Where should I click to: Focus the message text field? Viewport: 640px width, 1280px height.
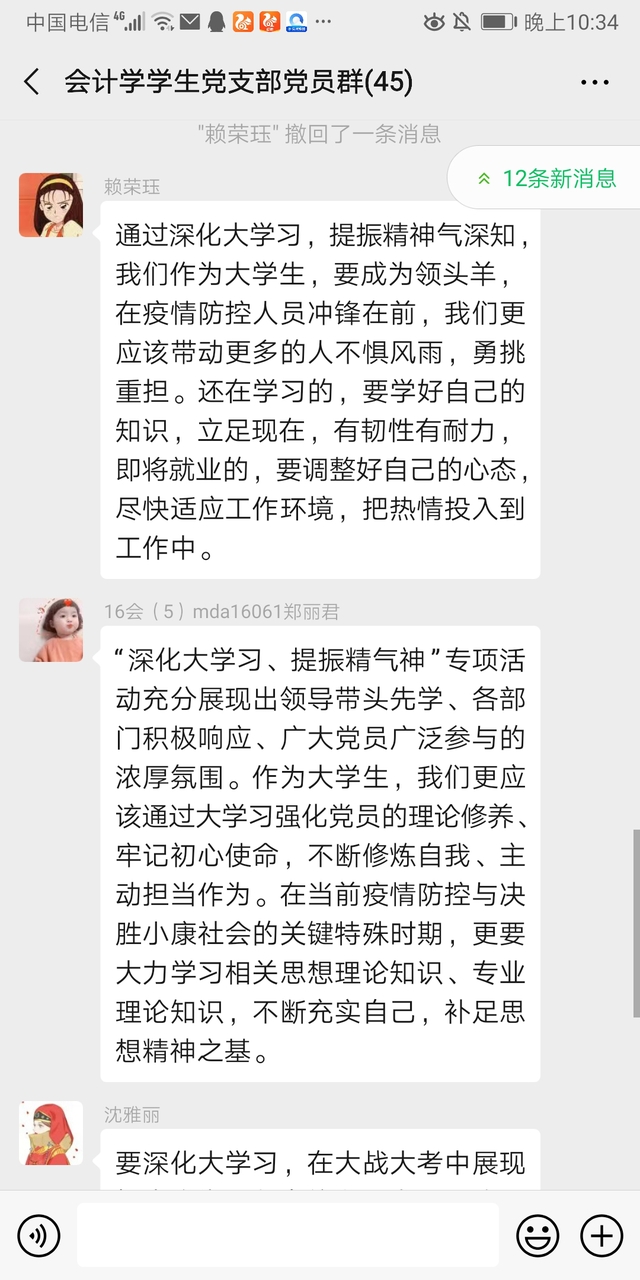point(288,1236)
